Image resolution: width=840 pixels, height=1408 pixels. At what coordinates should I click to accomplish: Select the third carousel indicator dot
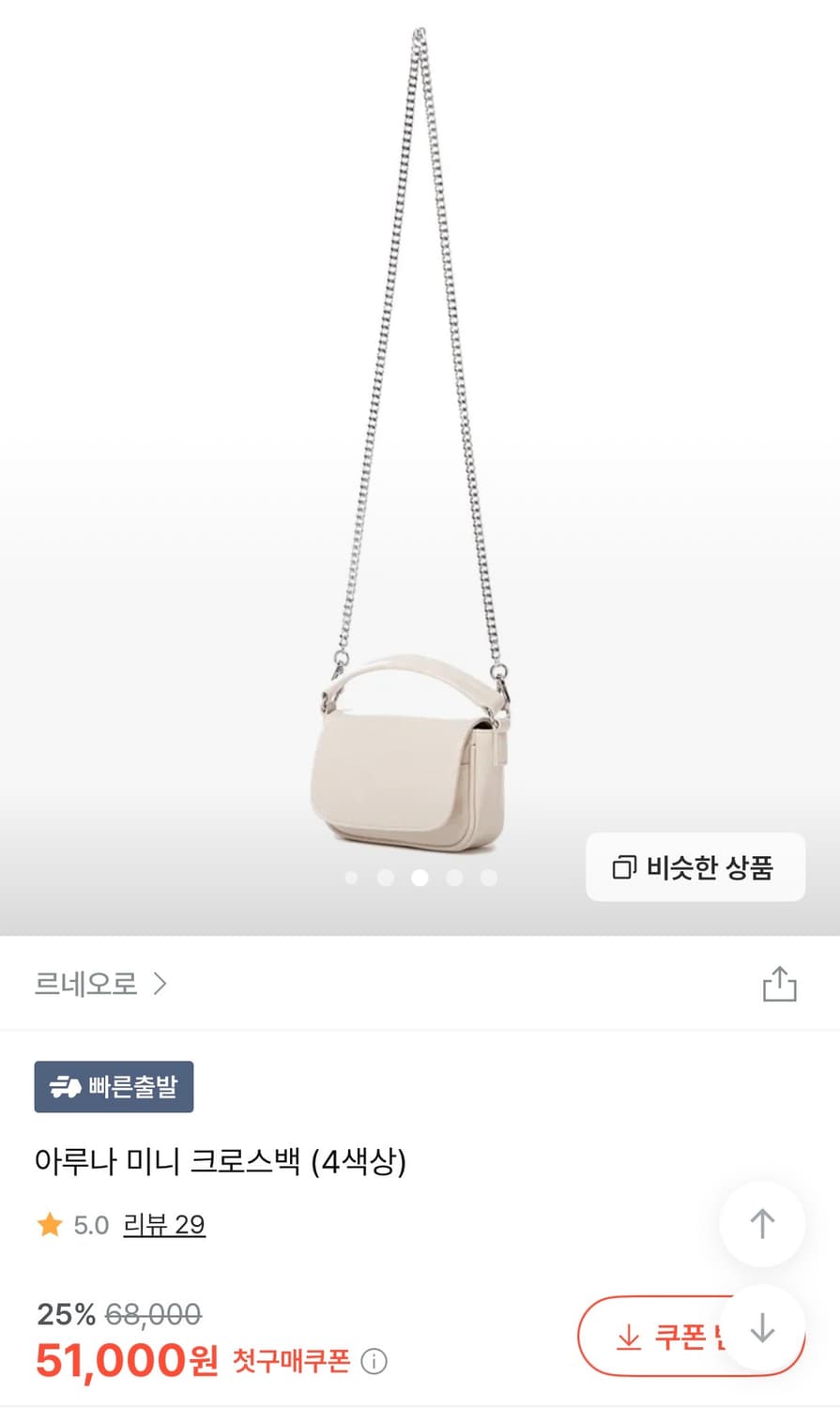point(420,878)
